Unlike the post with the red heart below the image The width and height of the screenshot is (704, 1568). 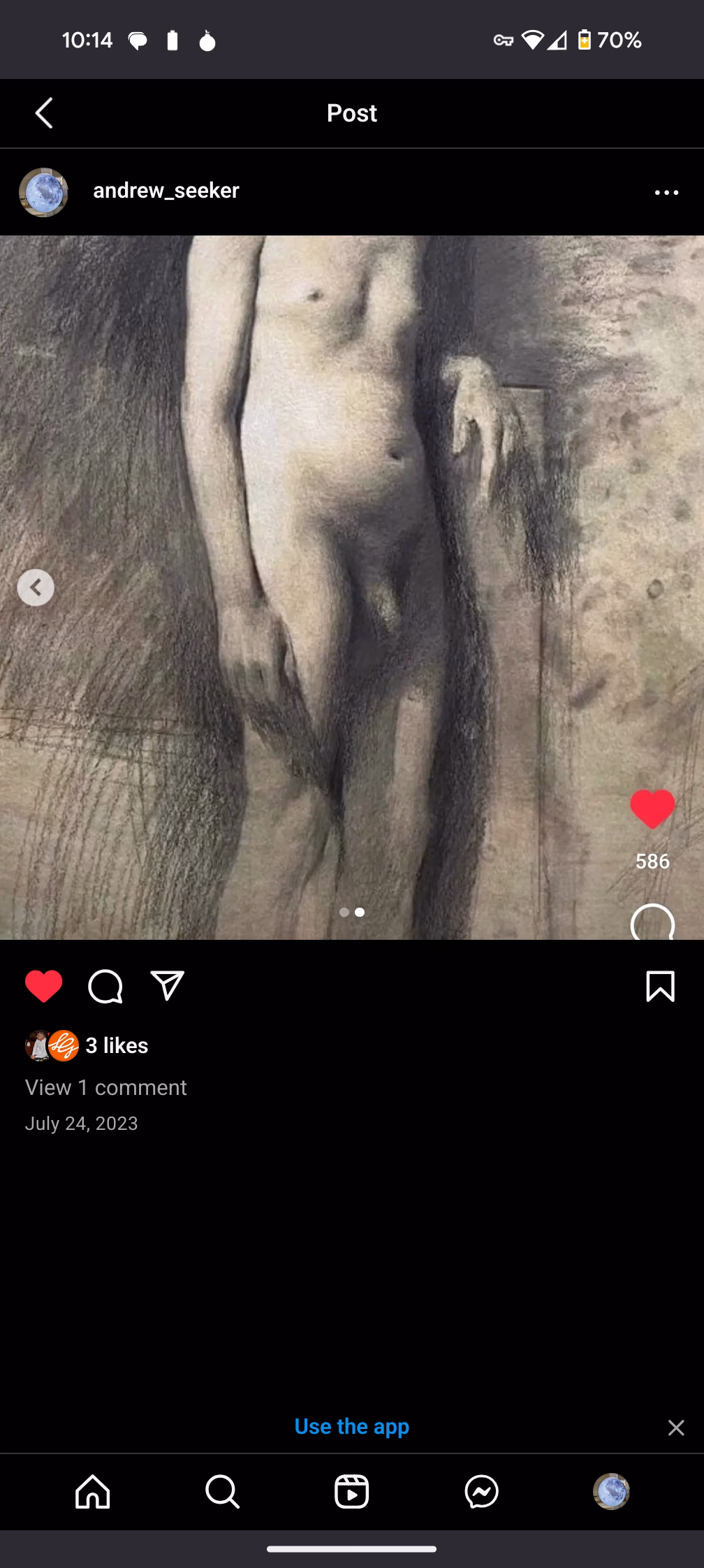tap(44, 986)
